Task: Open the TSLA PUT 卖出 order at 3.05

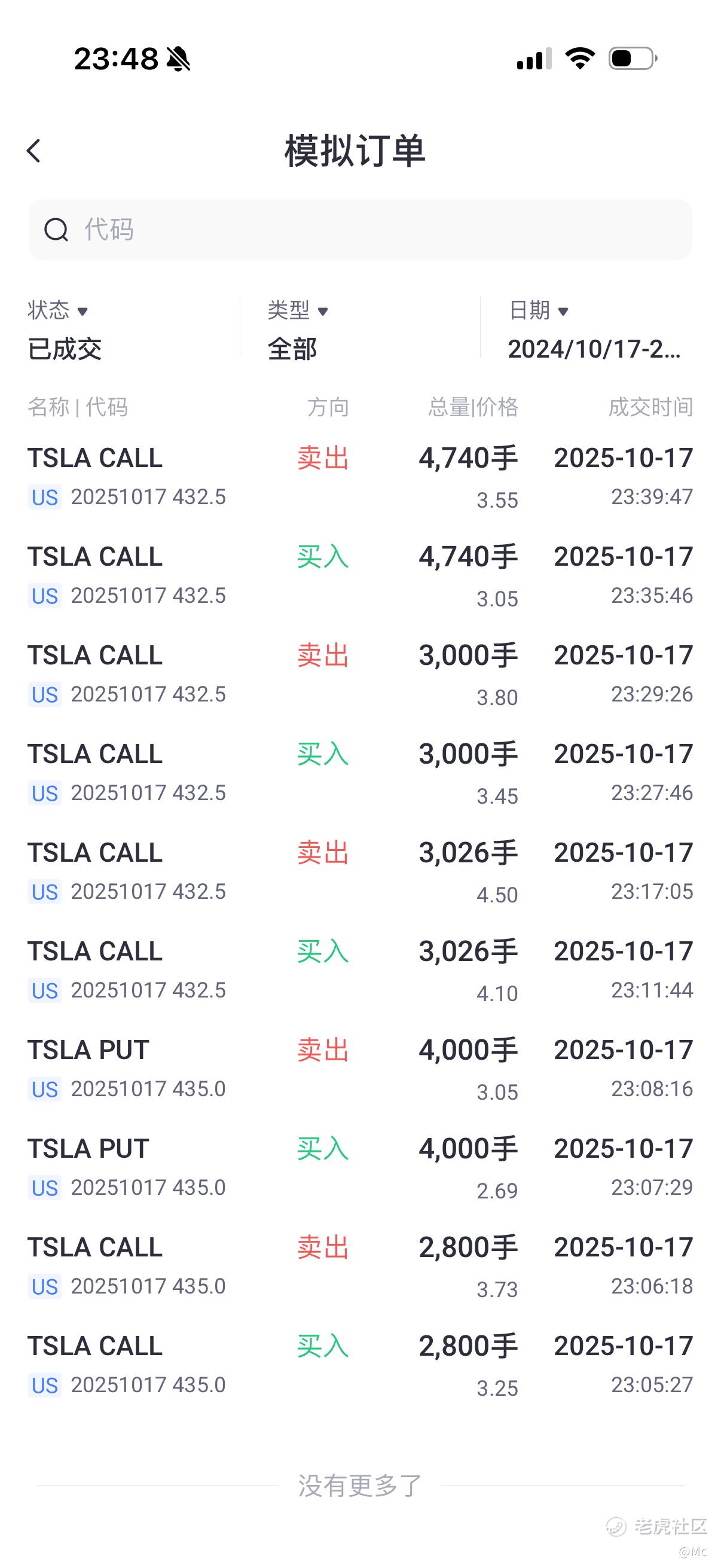Action: pos(360,1069)
